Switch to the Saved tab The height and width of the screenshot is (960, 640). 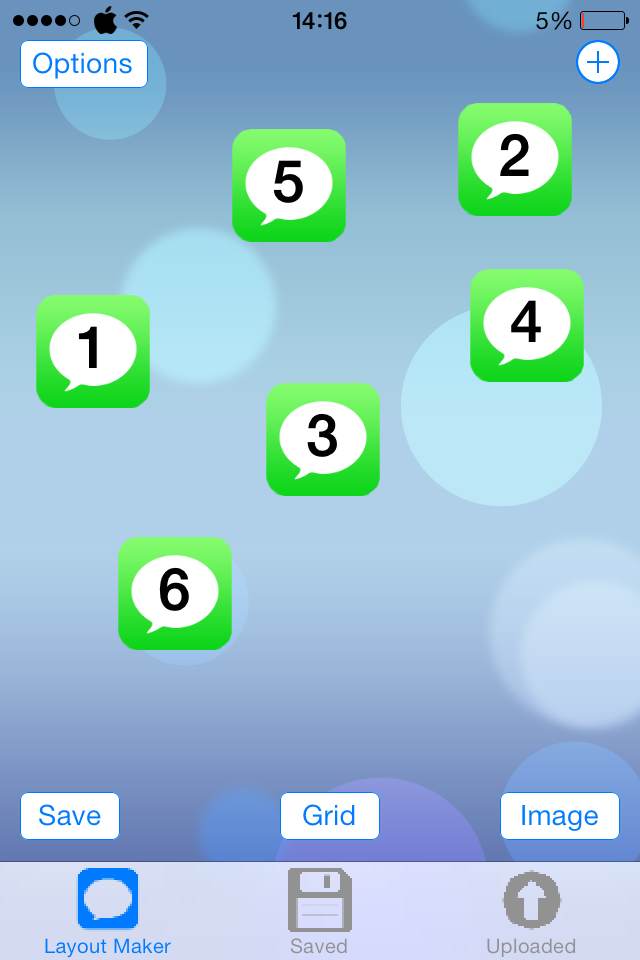click(319, 912)
